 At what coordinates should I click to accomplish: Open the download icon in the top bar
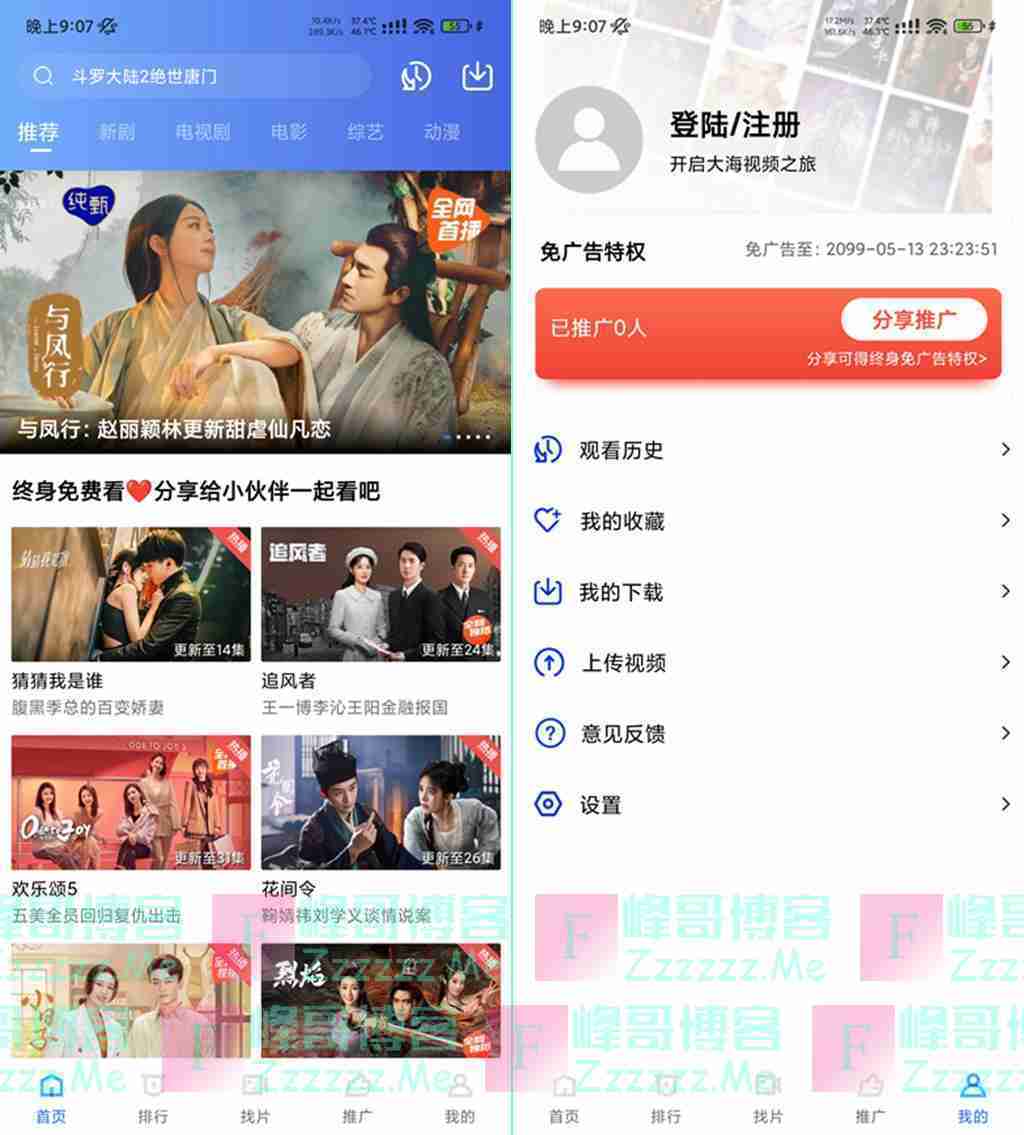pyautogui.click(x=478, y=76)
